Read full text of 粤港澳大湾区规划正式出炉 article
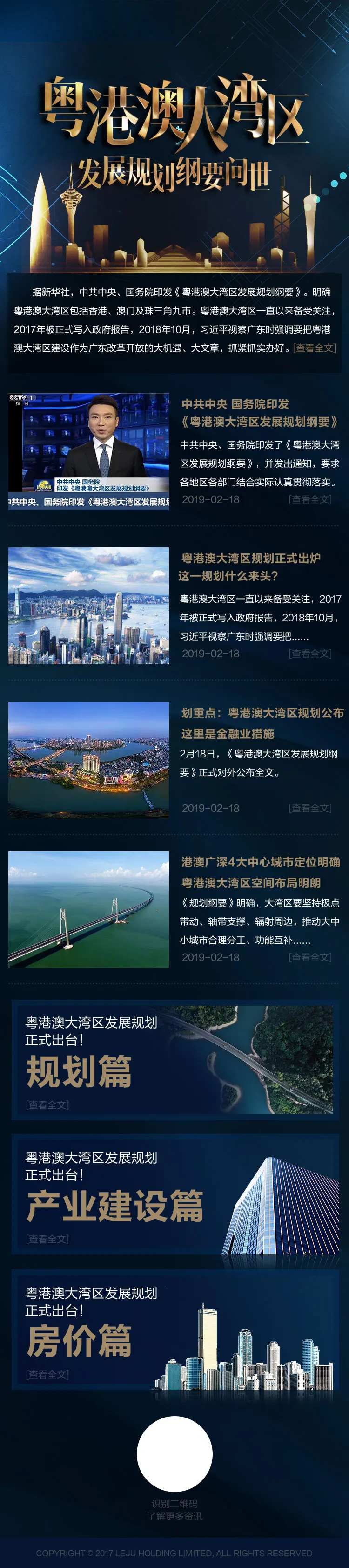 coord(310,653)
